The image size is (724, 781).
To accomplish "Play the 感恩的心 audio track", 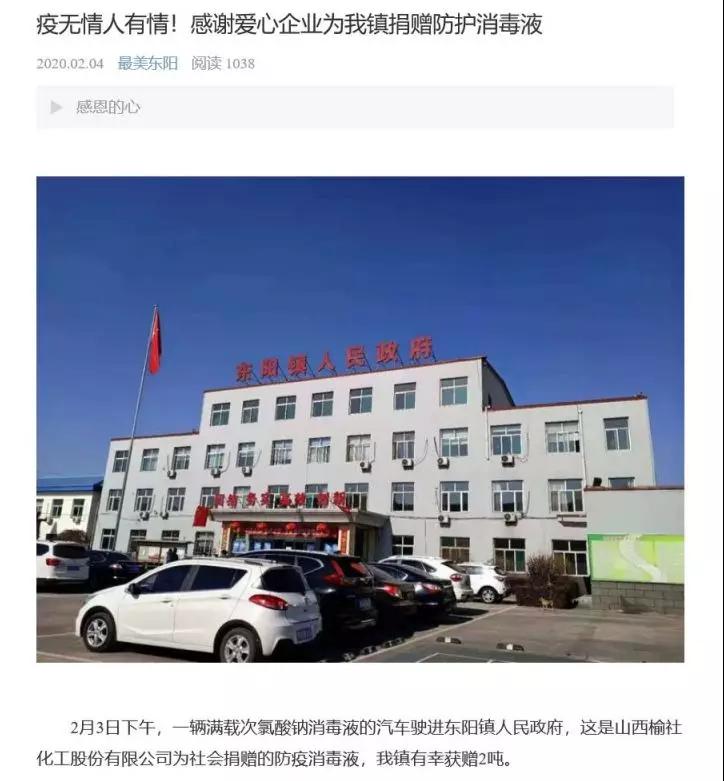I will tap(57, 107).
